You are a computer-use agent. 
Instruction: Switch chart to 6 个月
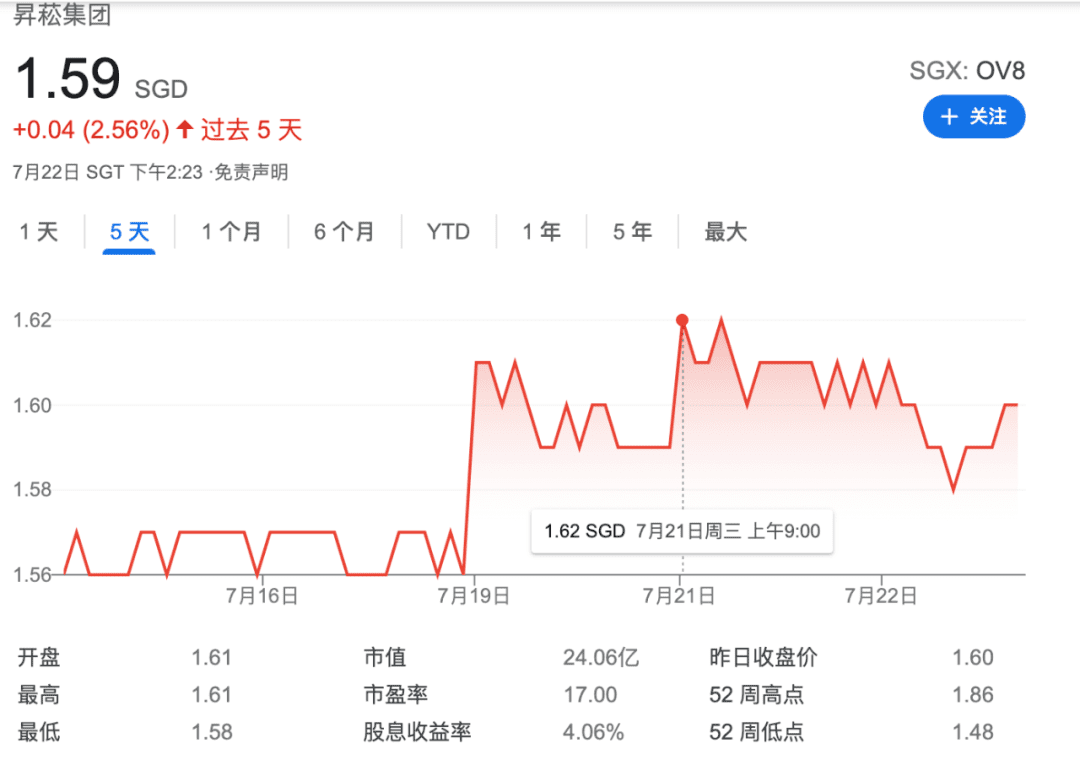pyautogui.click(x=344, y=233)
